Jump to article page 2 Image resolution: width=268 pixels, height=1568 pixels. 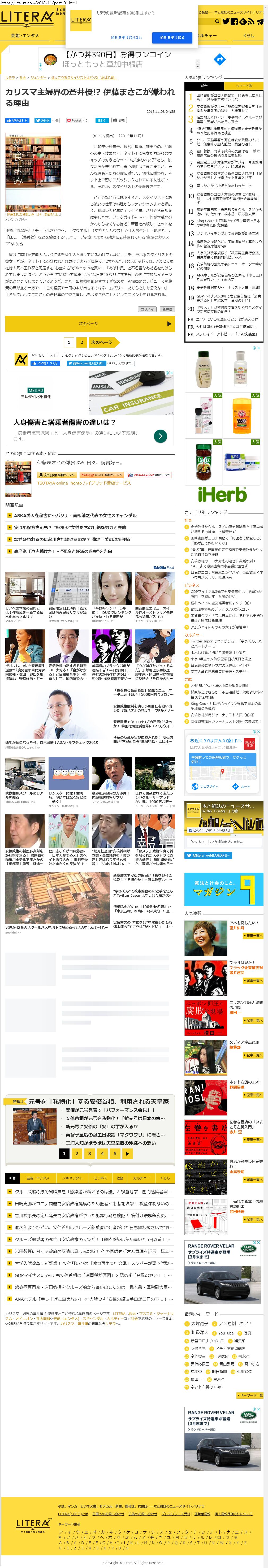click(x=82, y=342)
